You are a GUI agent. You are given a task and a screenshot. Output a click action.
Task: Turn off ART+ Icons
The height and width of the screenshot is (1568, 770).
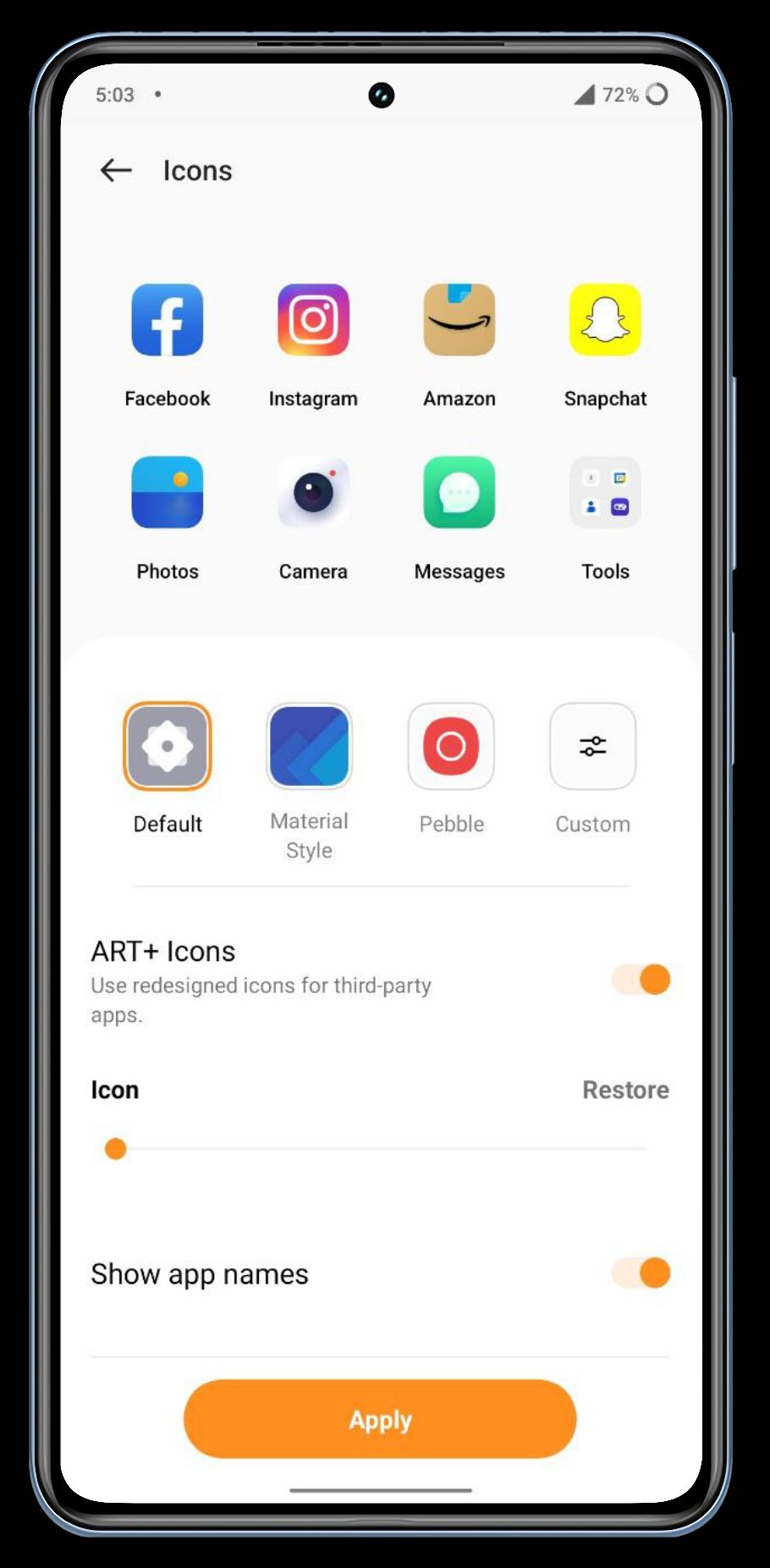click(641, 980)
